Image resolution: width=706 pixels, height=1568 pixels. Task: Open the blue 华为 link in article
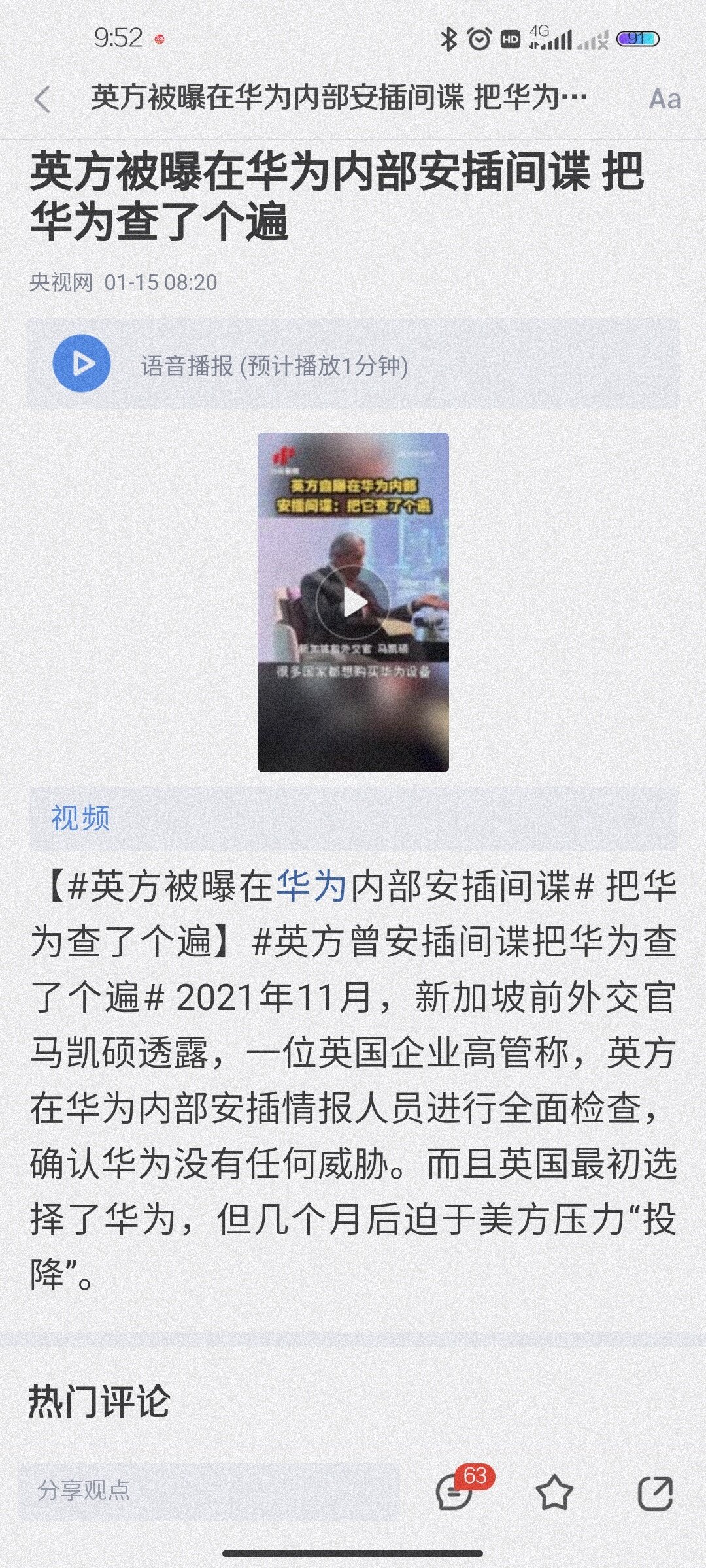click(311, 886)
